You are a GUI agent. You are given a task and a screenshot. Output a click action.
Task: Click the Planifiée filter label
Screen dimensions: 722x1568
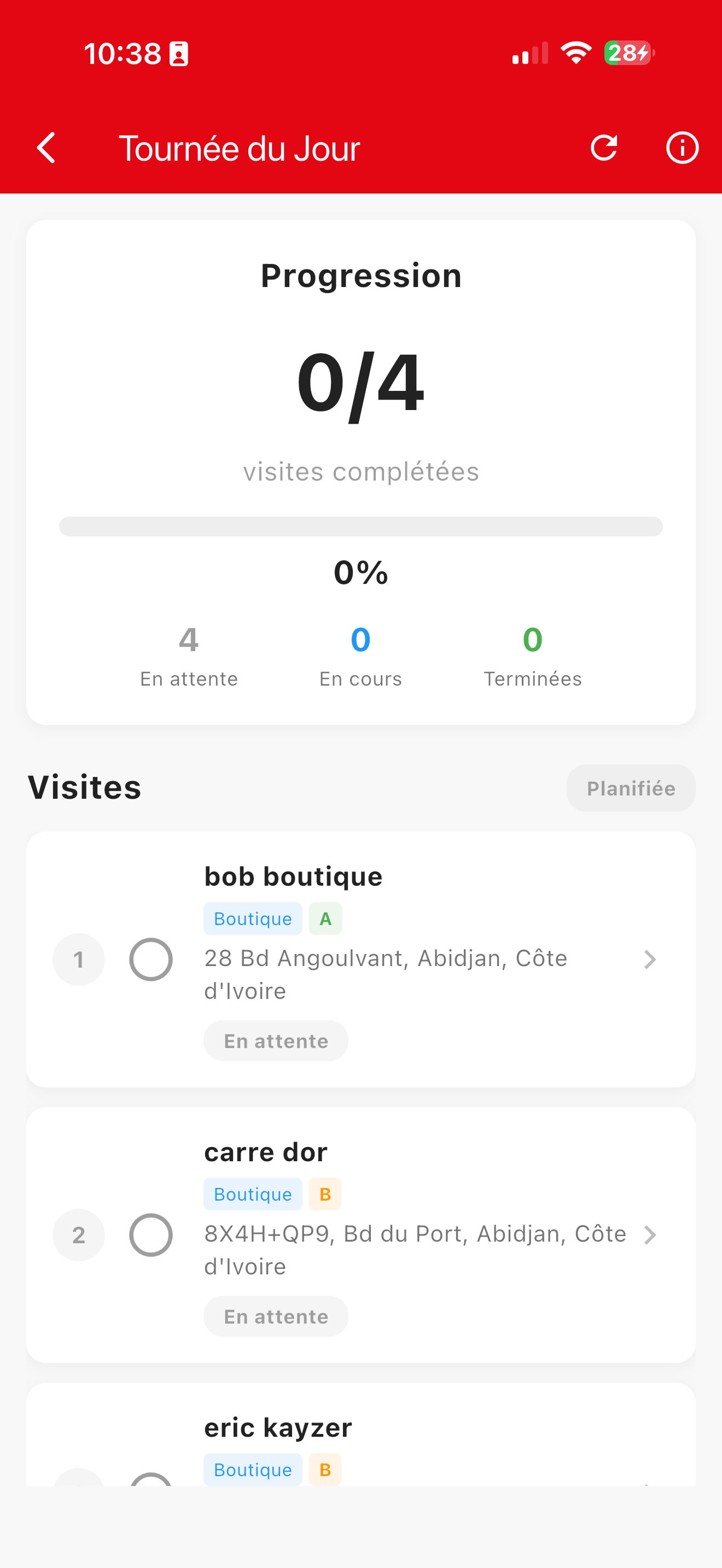[x=630, y=788]
